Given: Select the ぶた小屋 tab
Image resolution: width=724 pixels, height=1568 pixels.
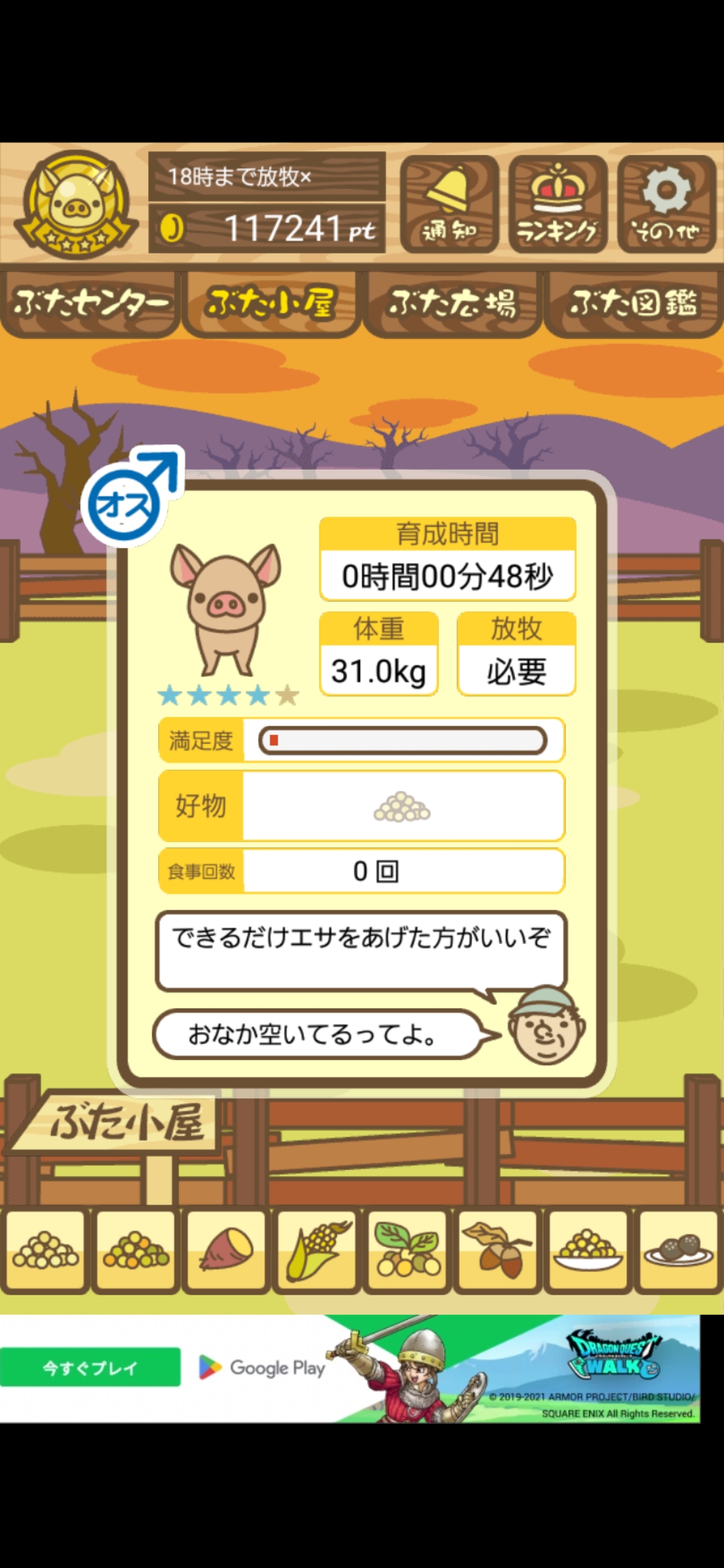Looking at the screenshot, I should pyautogui.click(x=271, y=303).
